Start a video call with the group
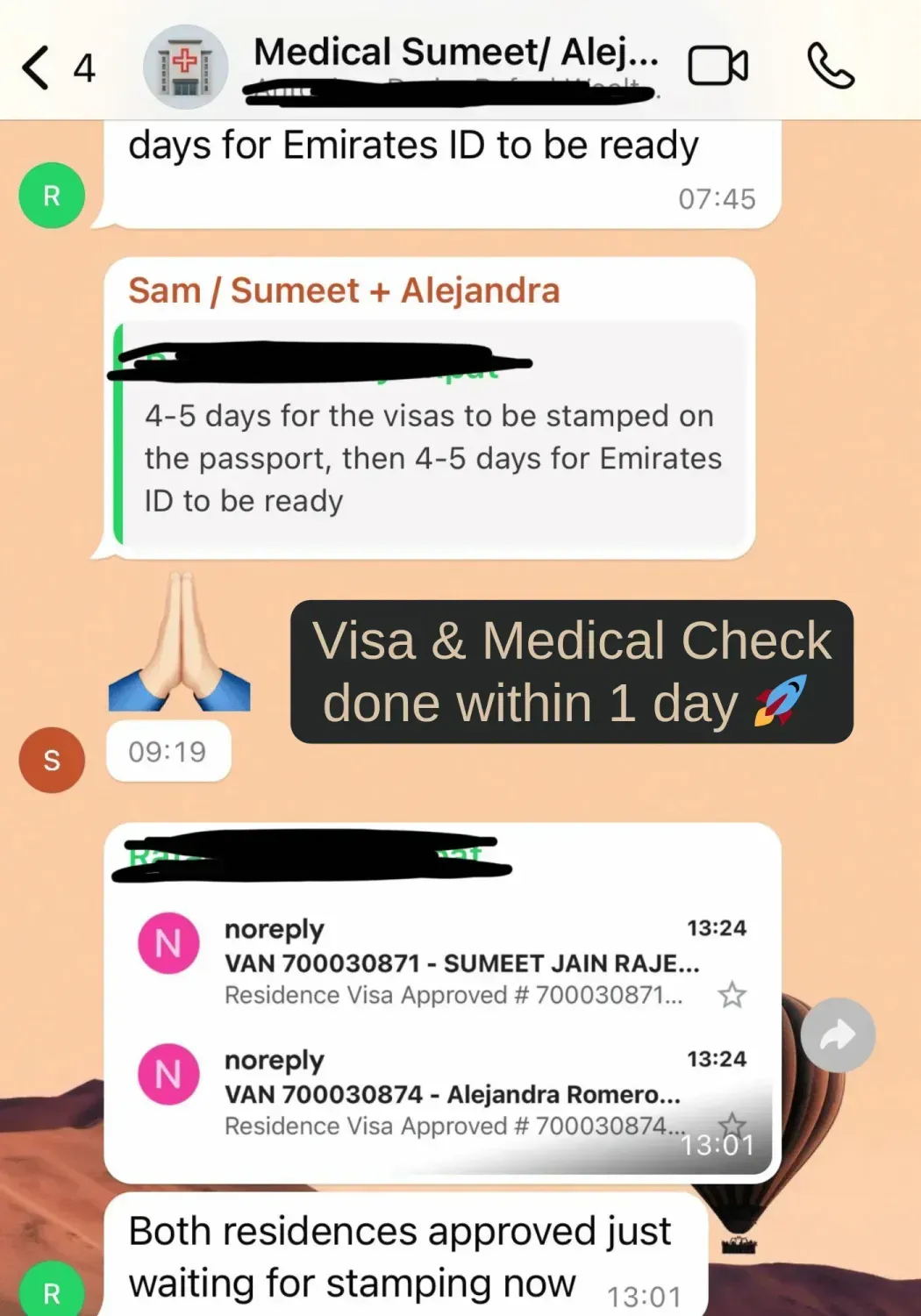Image resolution: width=921 pixels, height=1316 pixels. coord(718,66)
